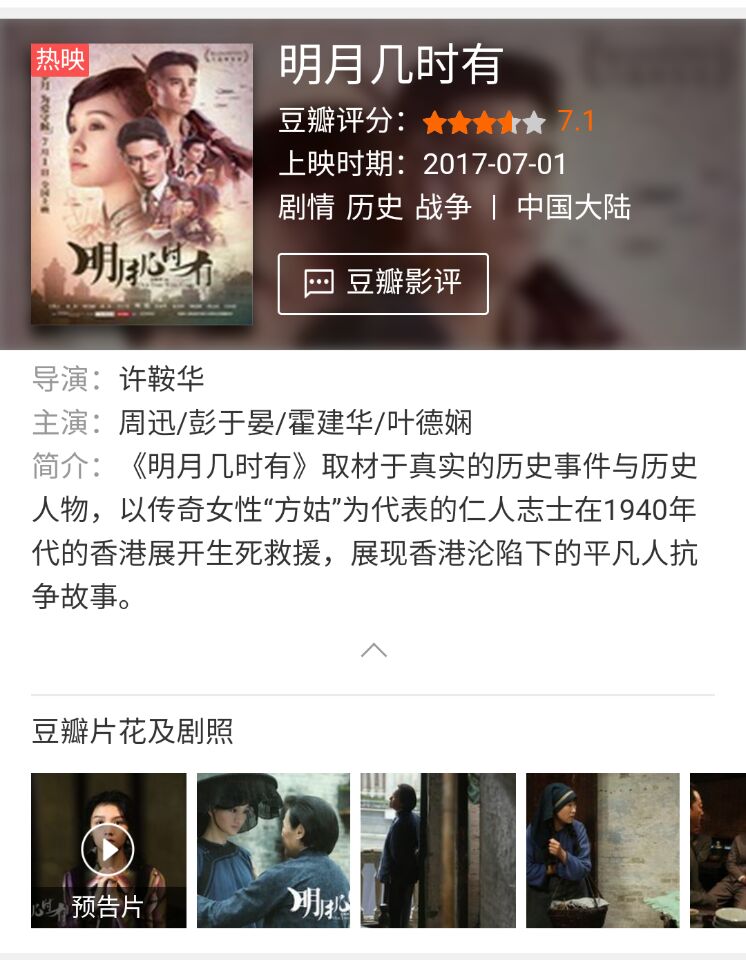View the still of person beside doorway
Screen dimensions: 746x960
coord(438,850)
